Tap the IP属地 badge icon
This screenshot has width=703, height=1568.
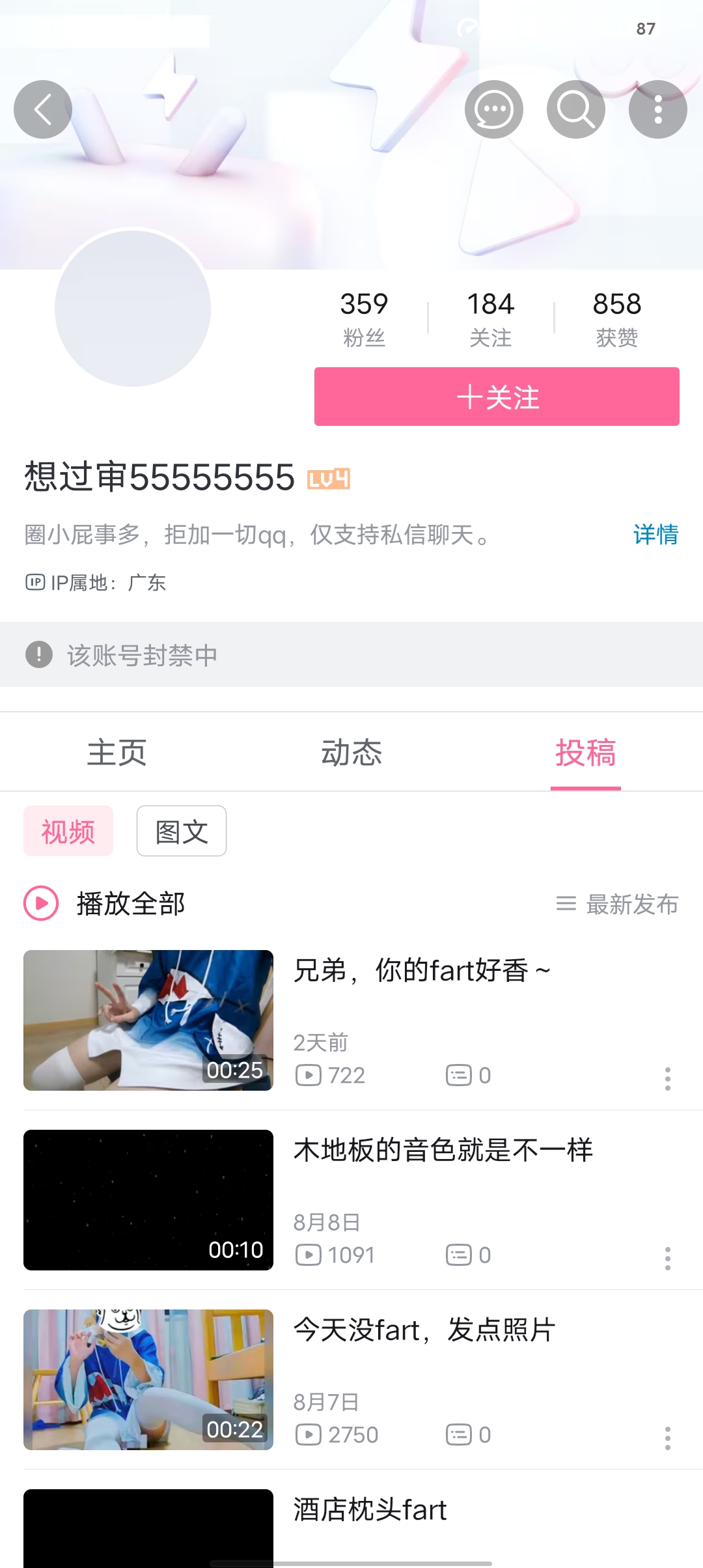34,582
